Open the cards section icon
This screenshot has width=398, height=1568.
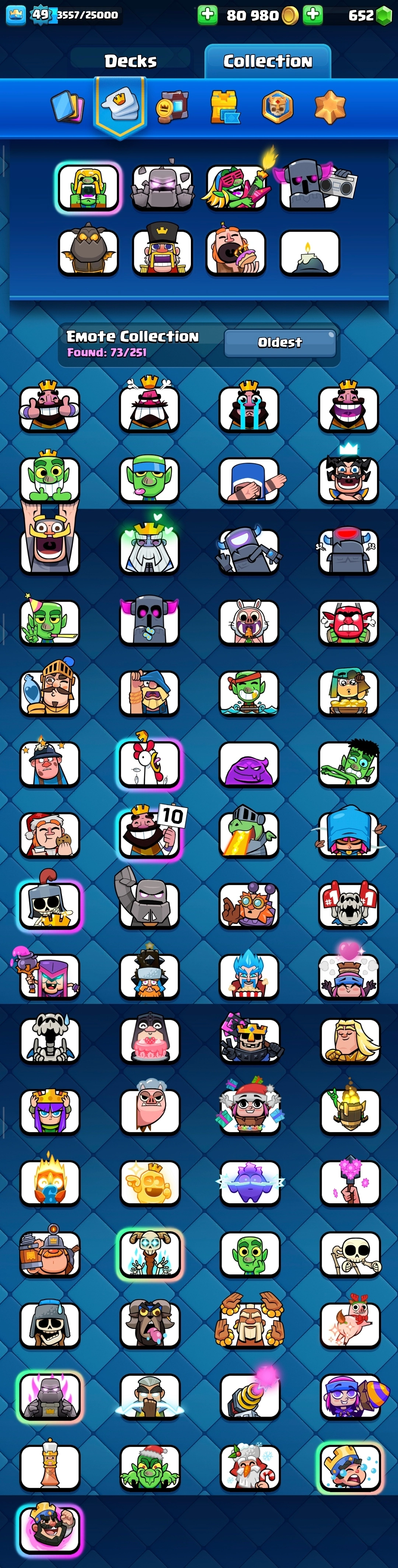coord(67,107)
